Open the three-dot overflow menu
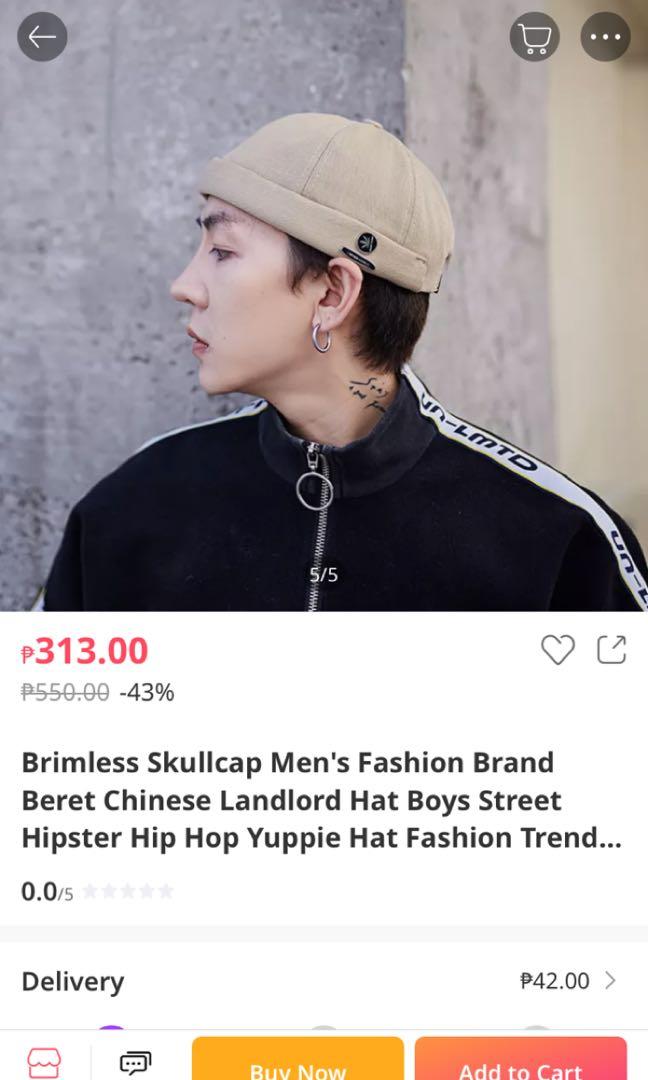 [605, 38]
